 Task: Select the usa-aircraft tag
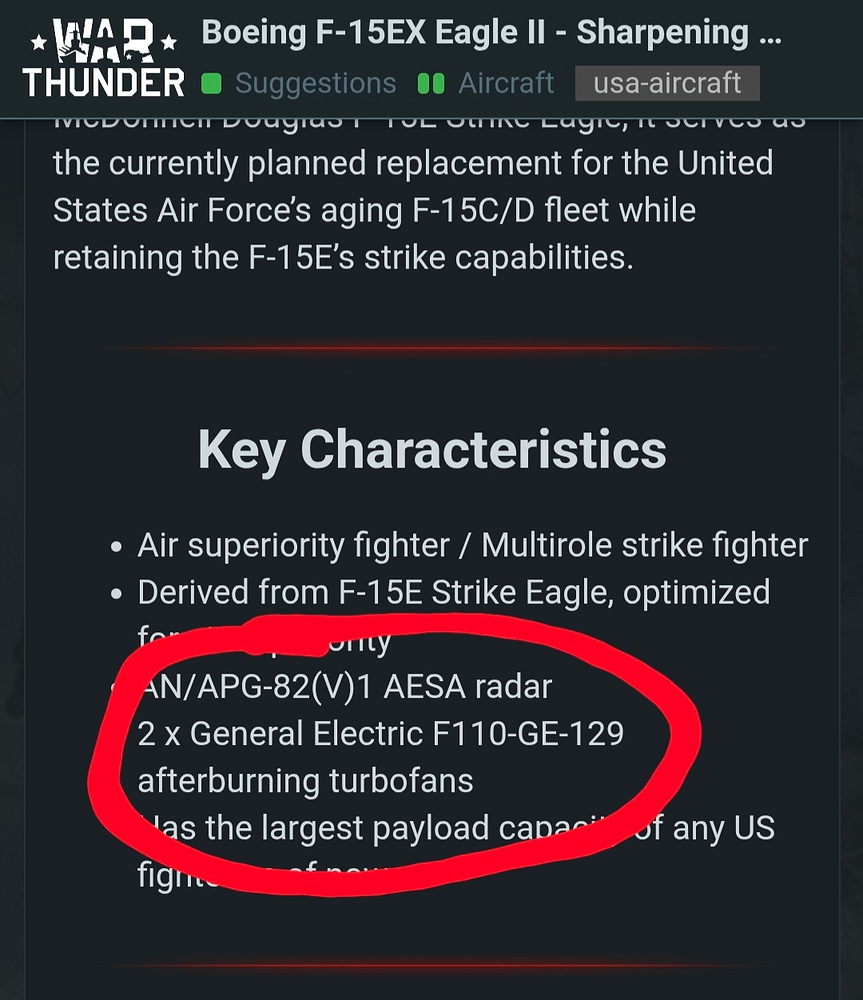666,83
